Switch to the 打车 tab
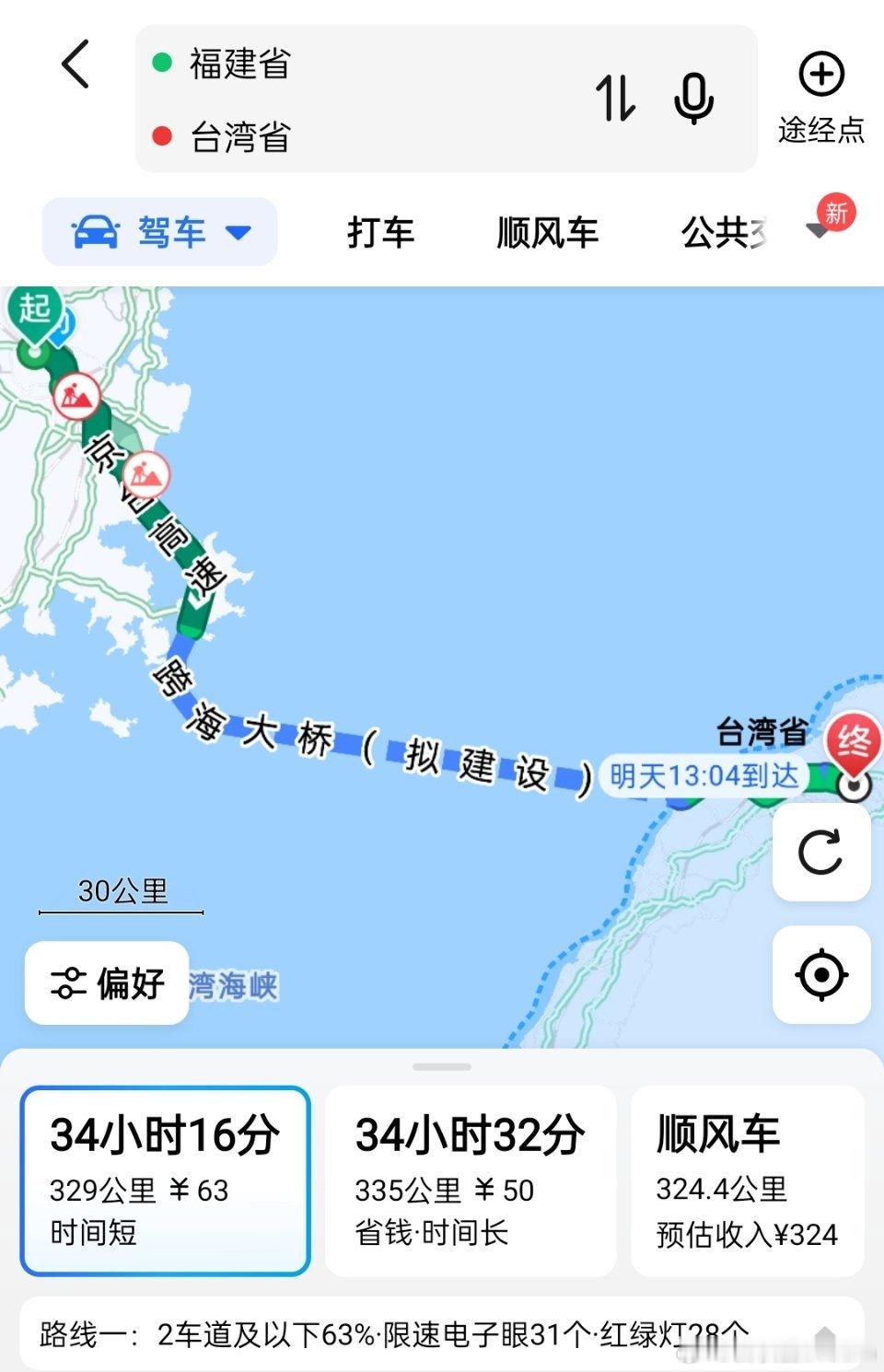The width and height of the screenshot is (884, 1372). [x=381, y=233]
